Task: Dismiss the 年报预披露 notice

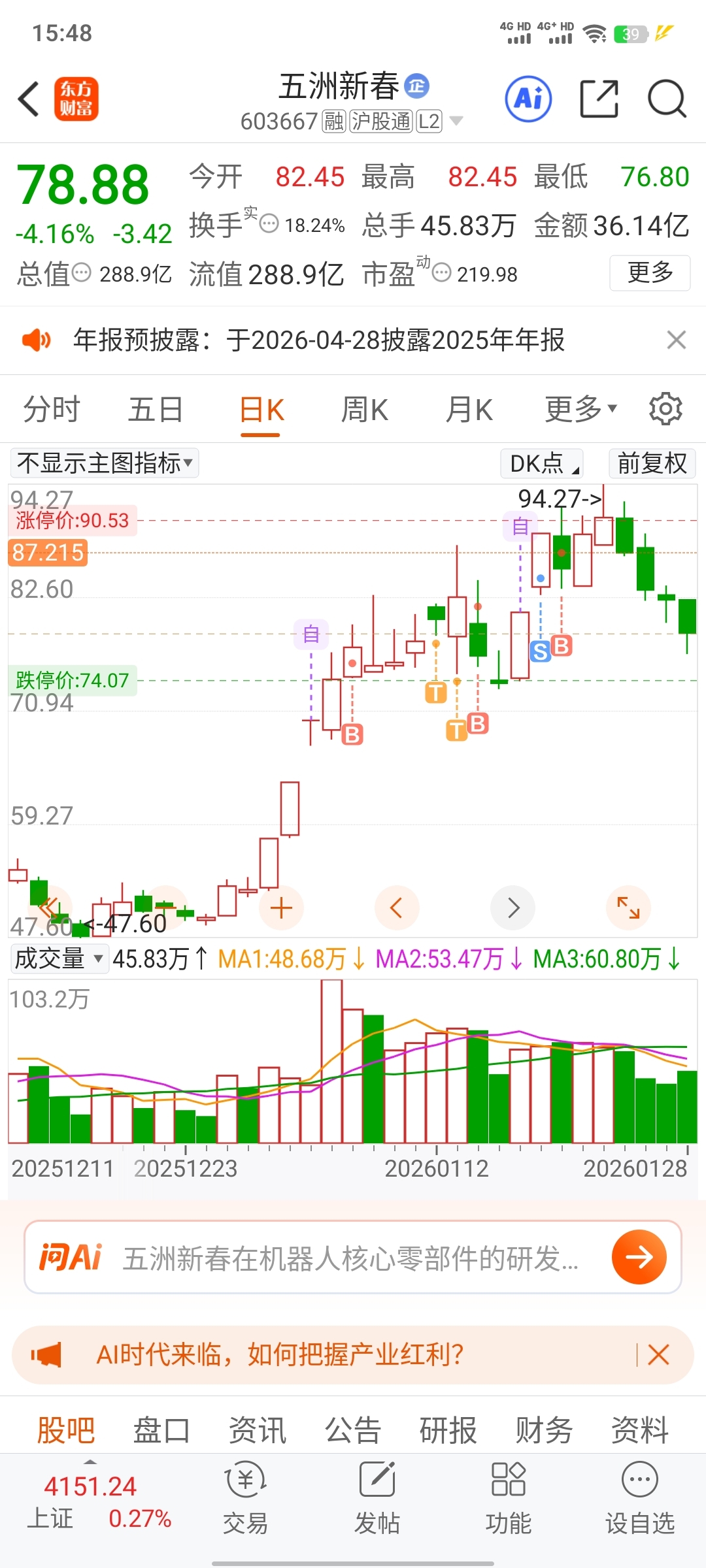Action: click(676, 340)
